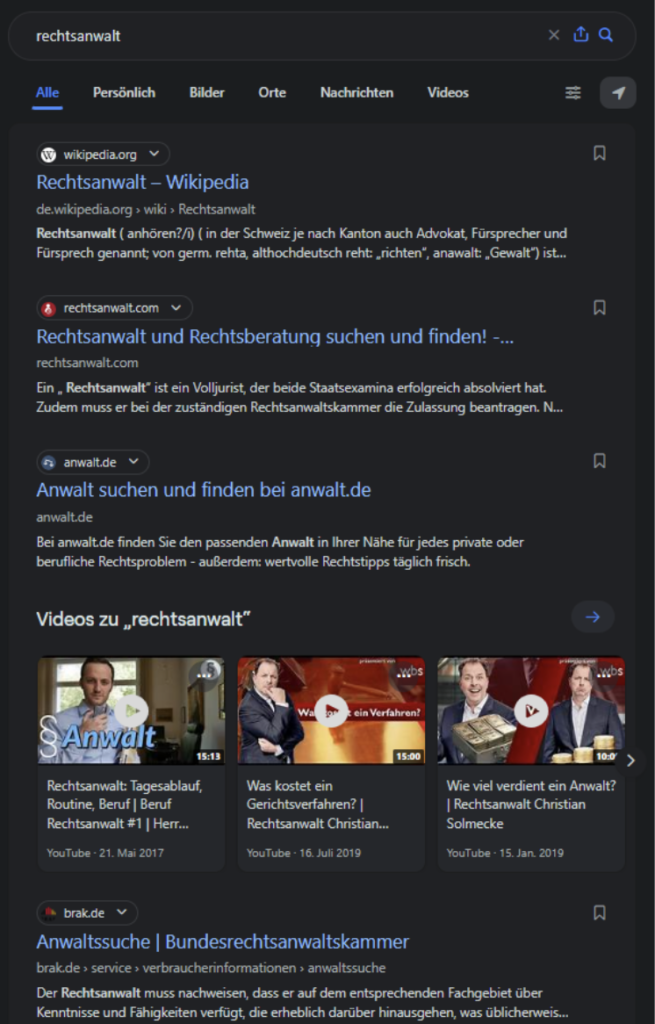Open Rechtsanwalt und Rechtsberatung result

coord(275,336)
